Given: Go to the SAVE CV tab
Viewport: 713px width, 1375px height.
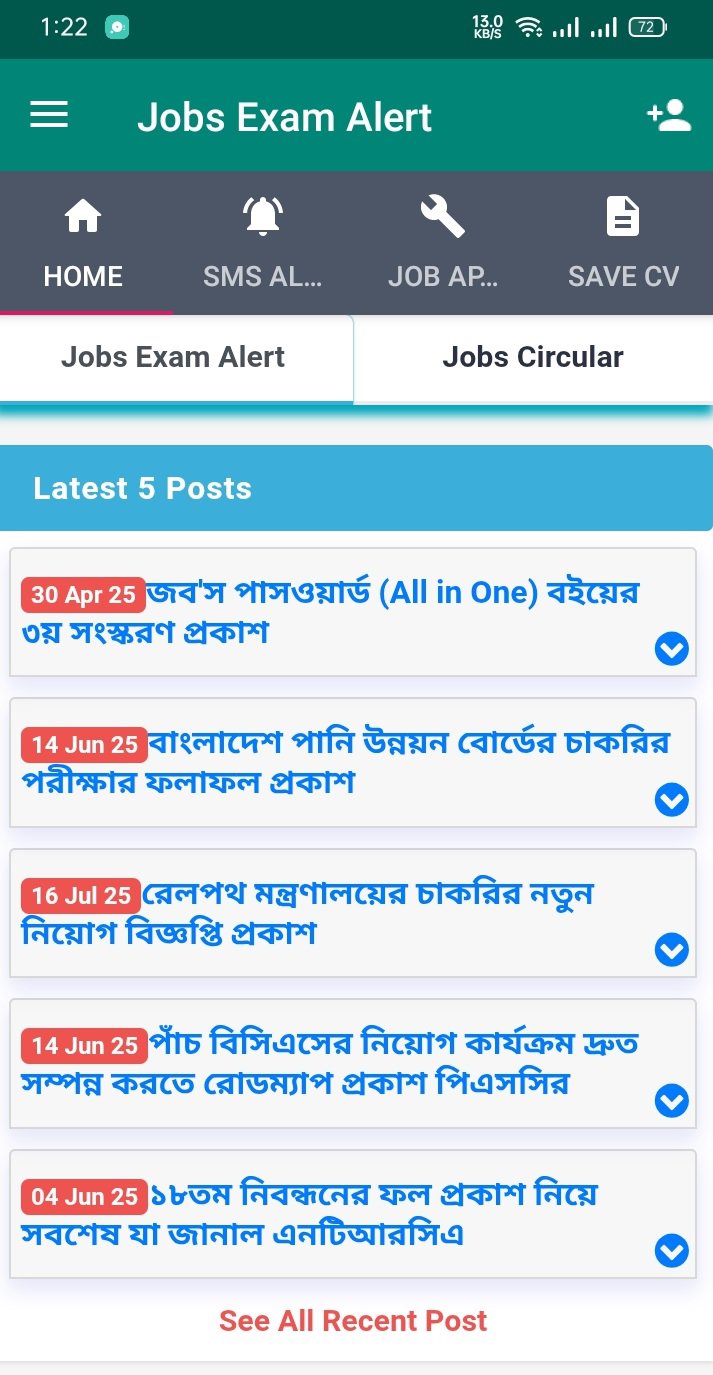Looking at the screenshot, I should click(623, 243).
